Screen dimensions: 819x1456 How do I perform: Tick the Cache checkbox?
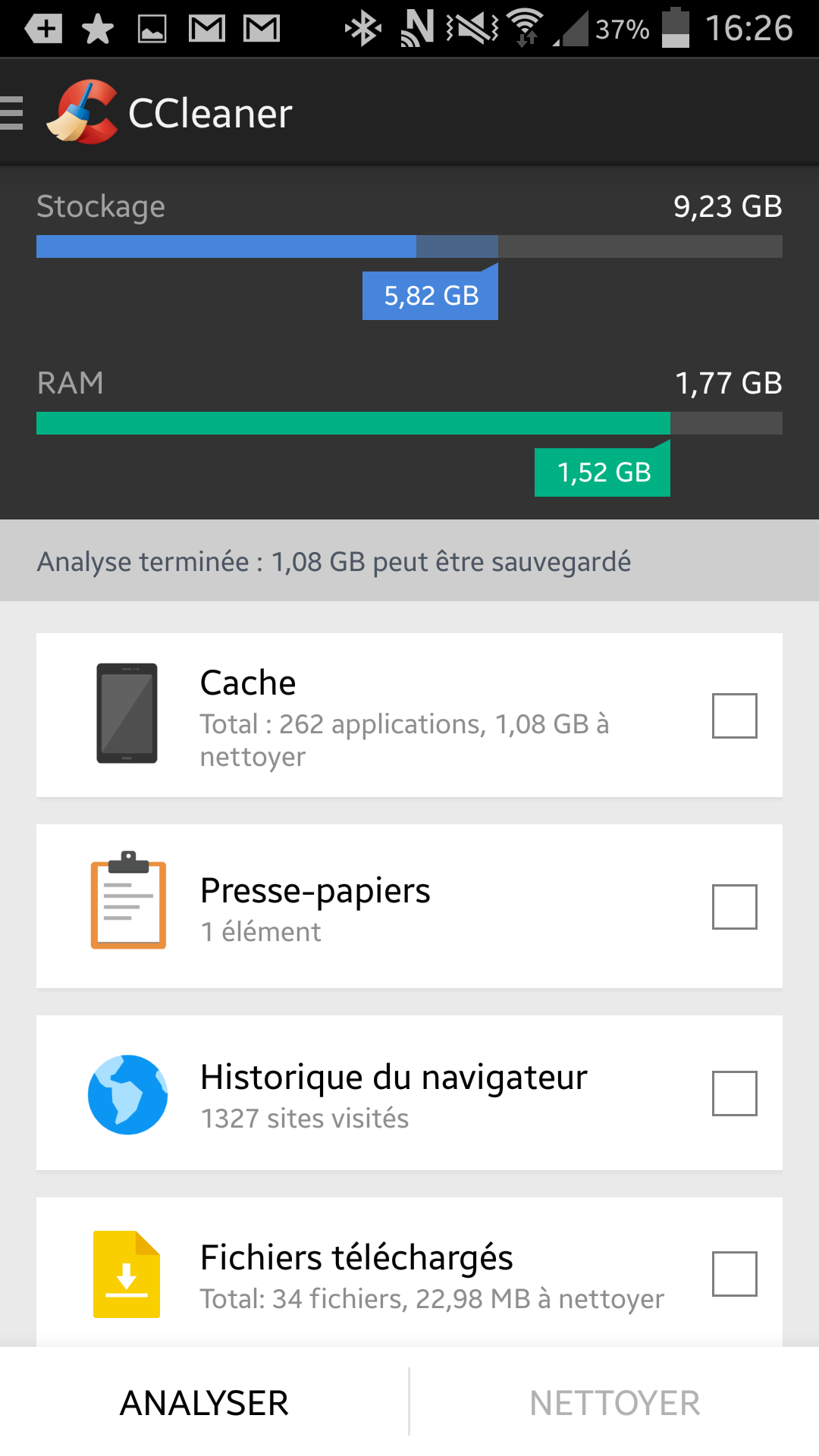[734, 715]
